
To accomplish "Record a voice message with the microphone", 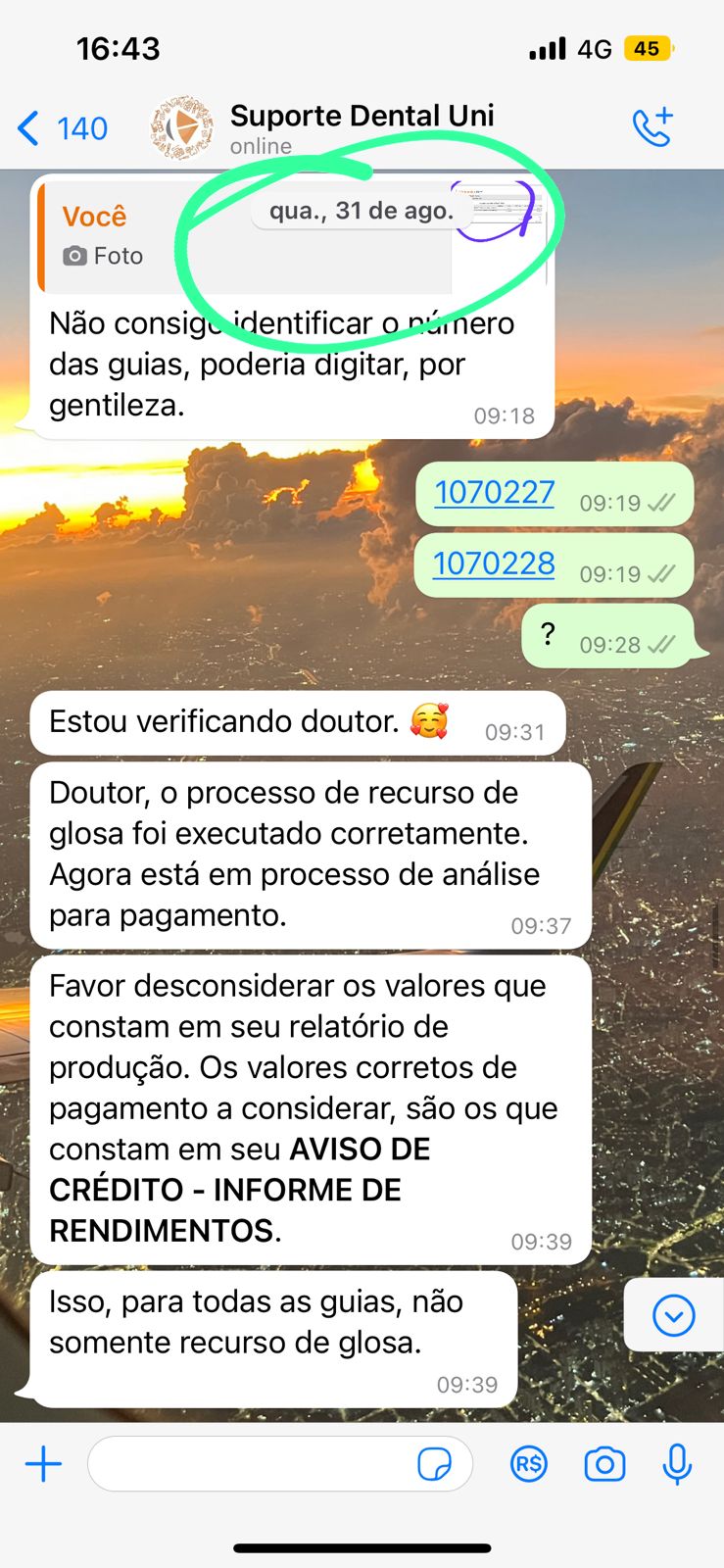I will click(x=677, y=1464).
